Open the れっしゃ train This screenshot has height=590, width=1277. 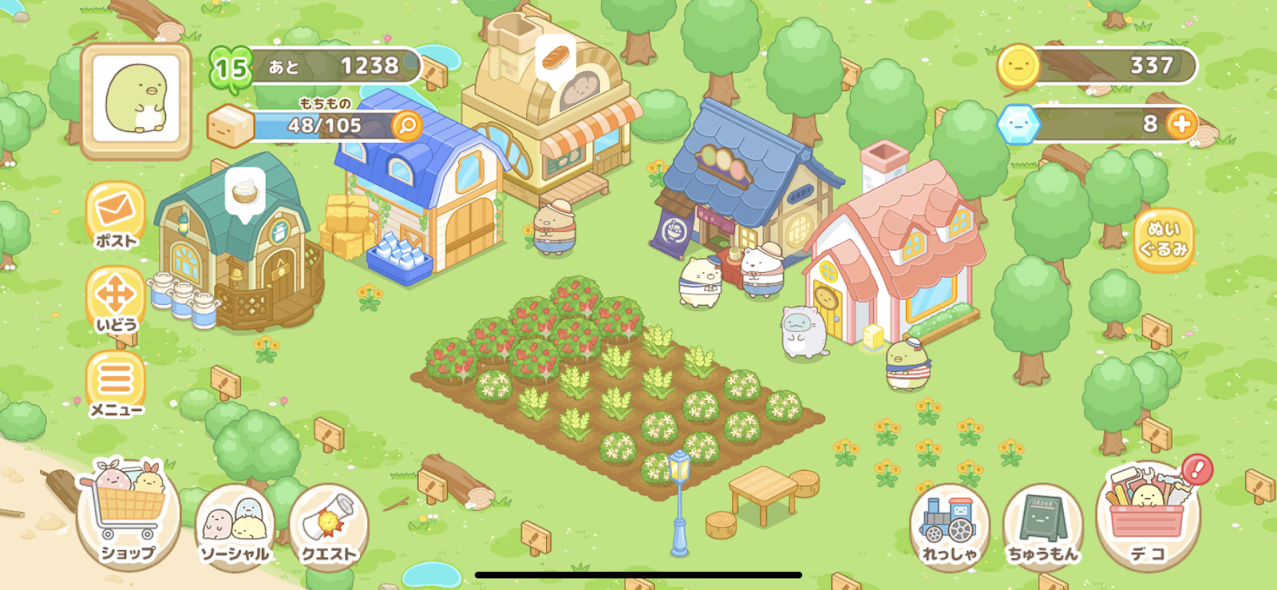pos(949,525)
